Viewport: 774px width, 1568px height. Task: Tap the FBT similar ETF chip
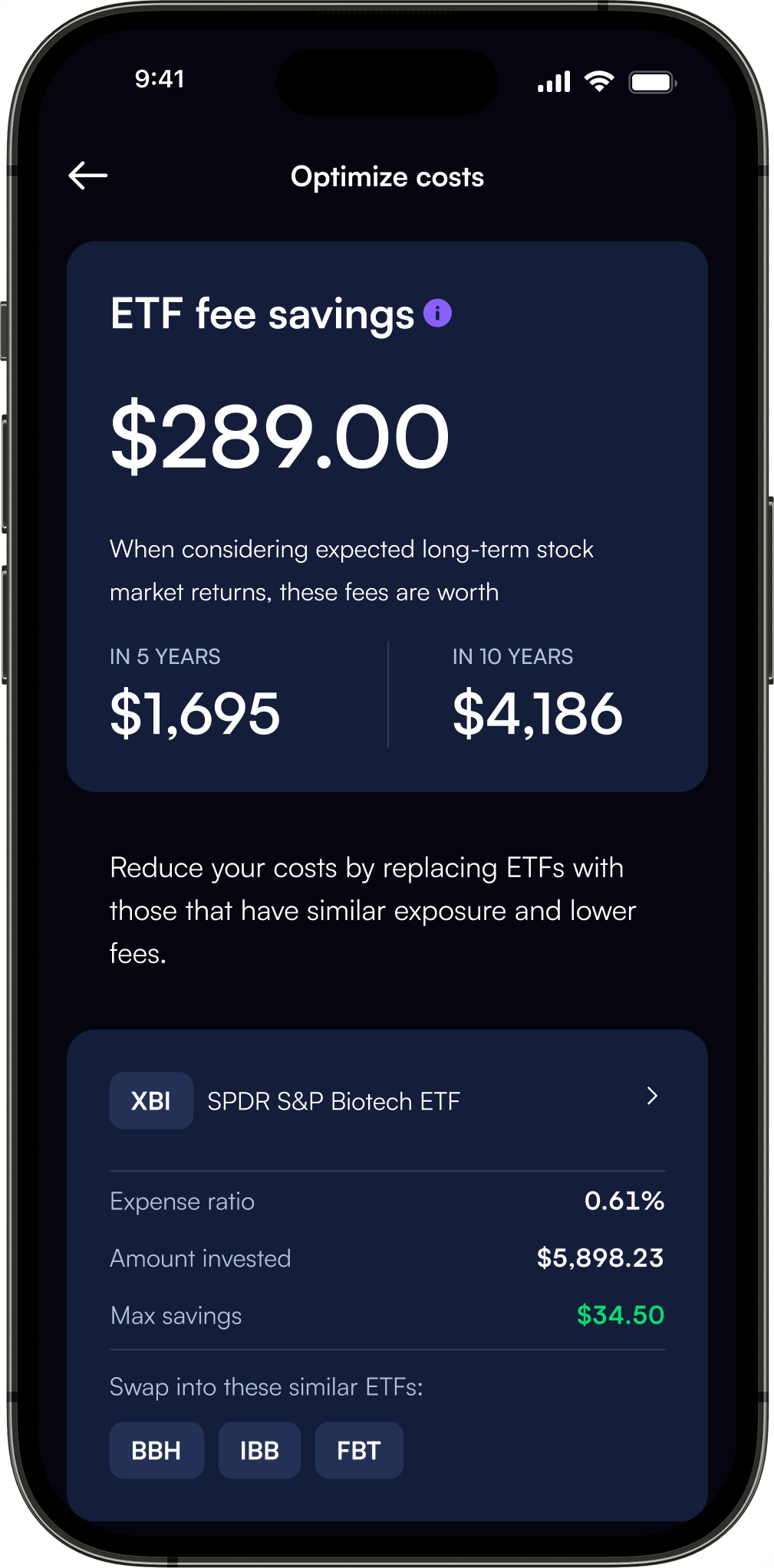point(359,1451)
